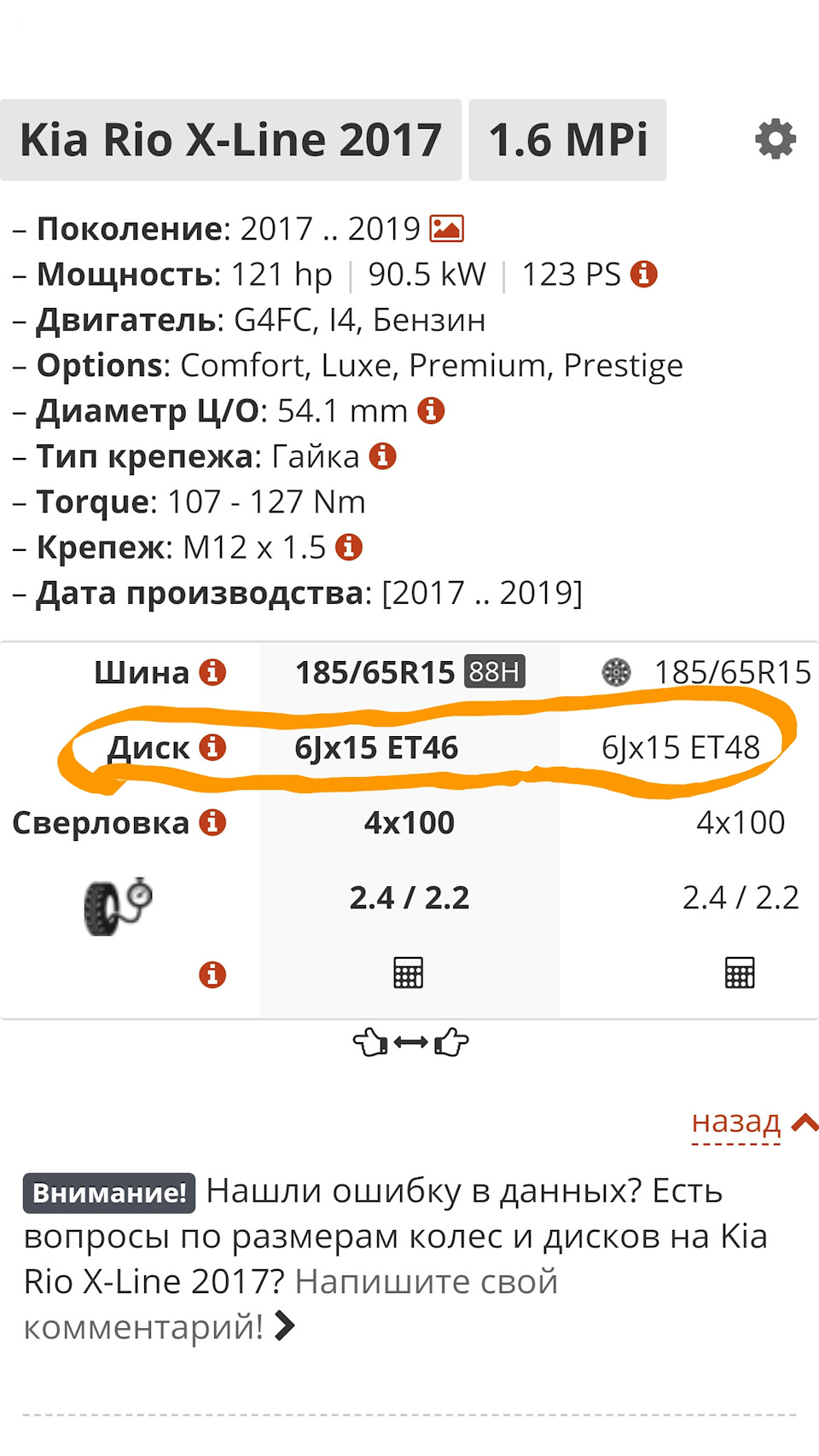The height and width of the screenshot is (1456, 819).
Task: Select the 1.6 MPi engine button
Action: click(567, 140)
